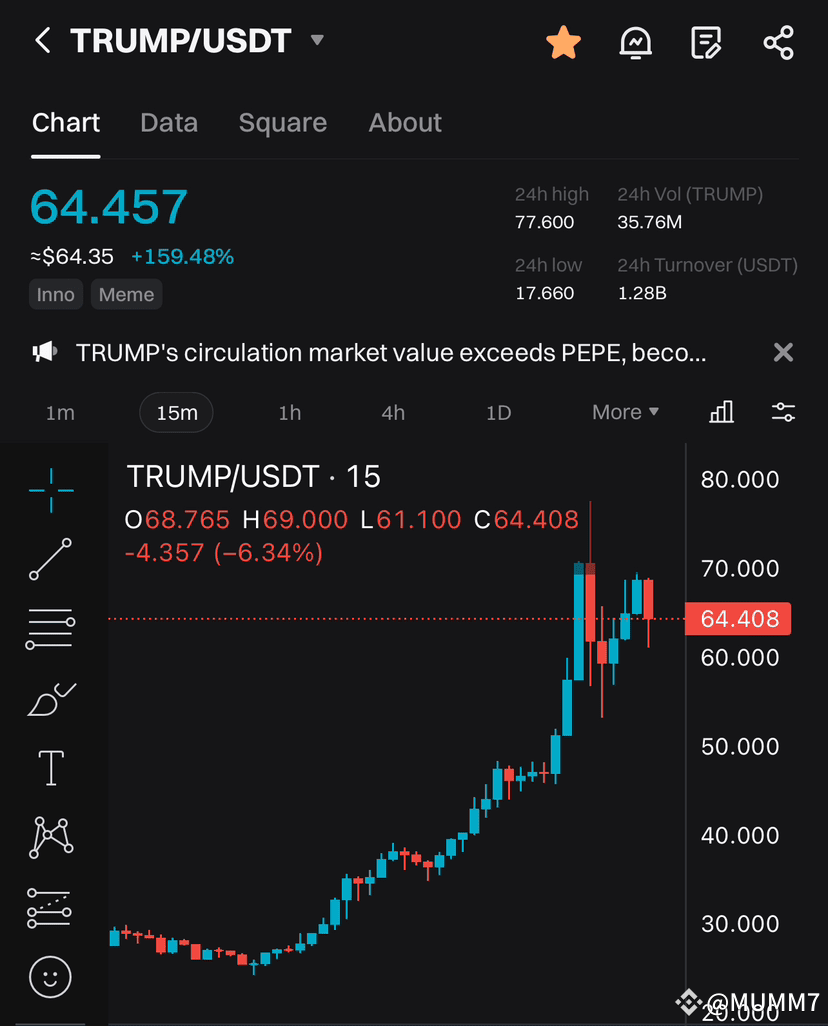Select the Meme category tag
The image size is (828, 1026).
(126, 294)
